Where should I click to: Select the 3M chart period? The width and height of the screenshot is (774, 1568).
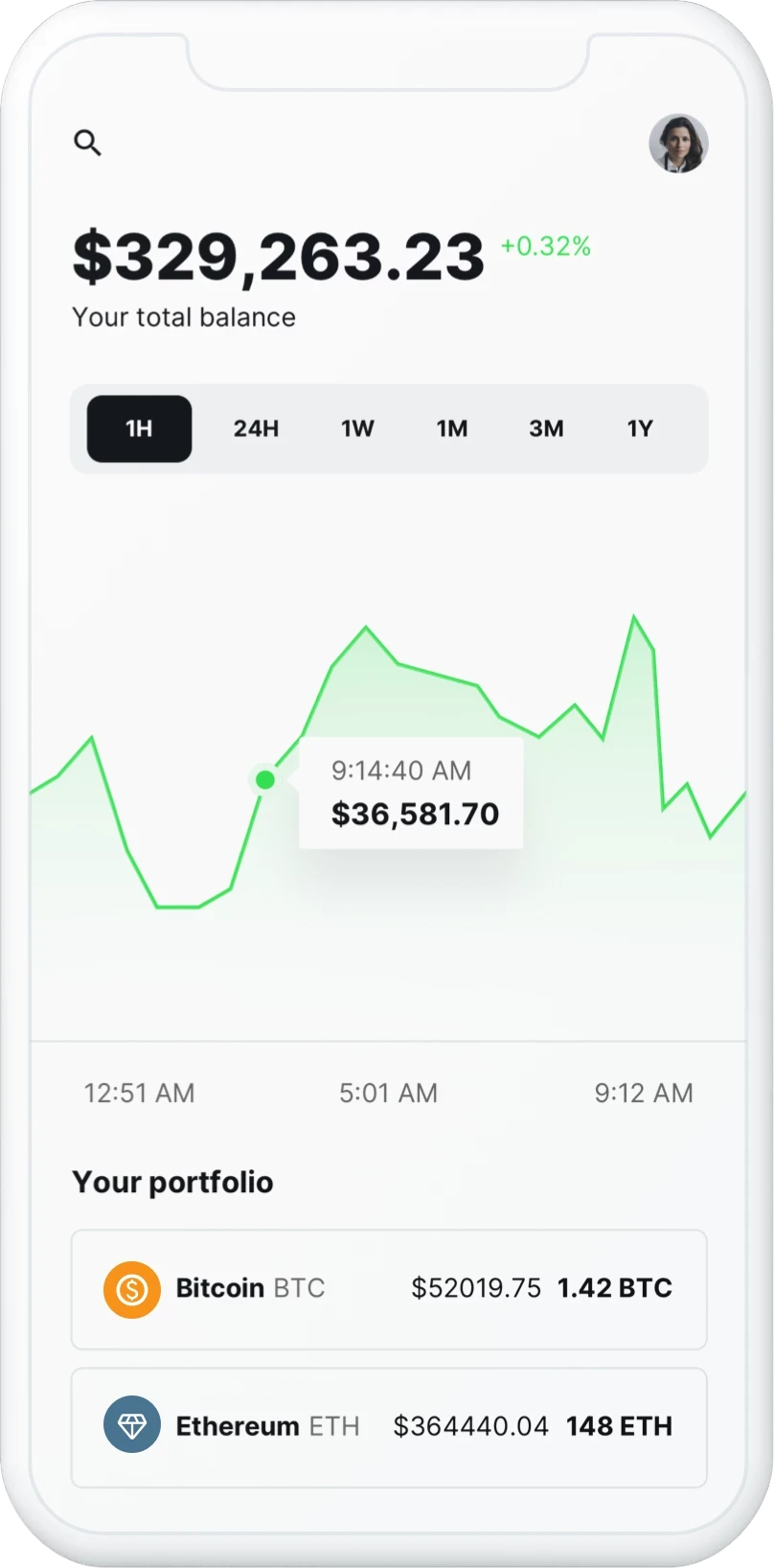point(546,428)
